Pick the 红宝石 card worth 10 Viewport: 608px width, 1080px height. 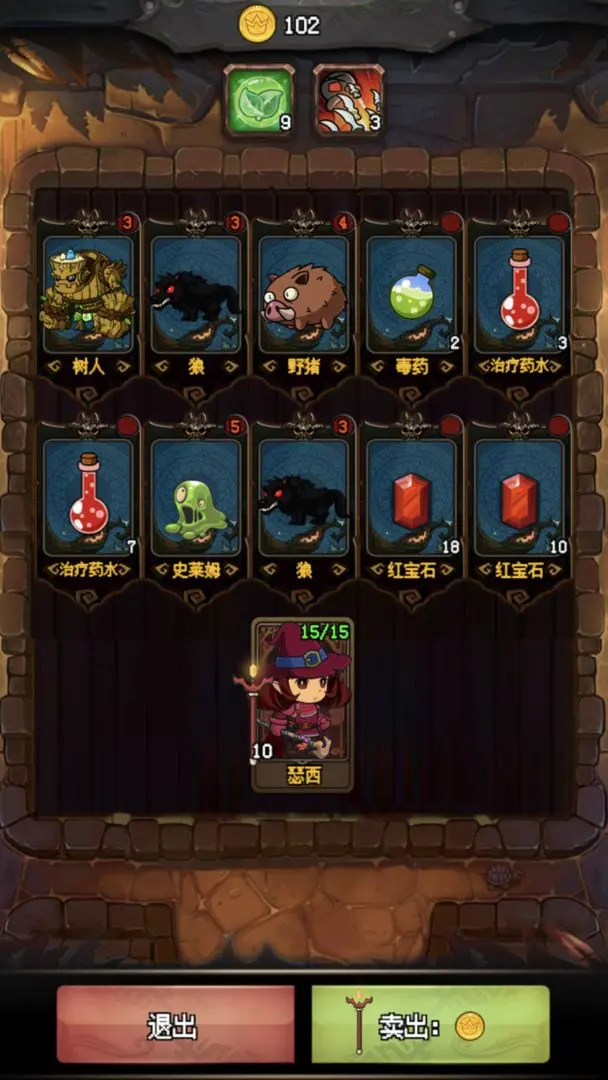(519, 498)
